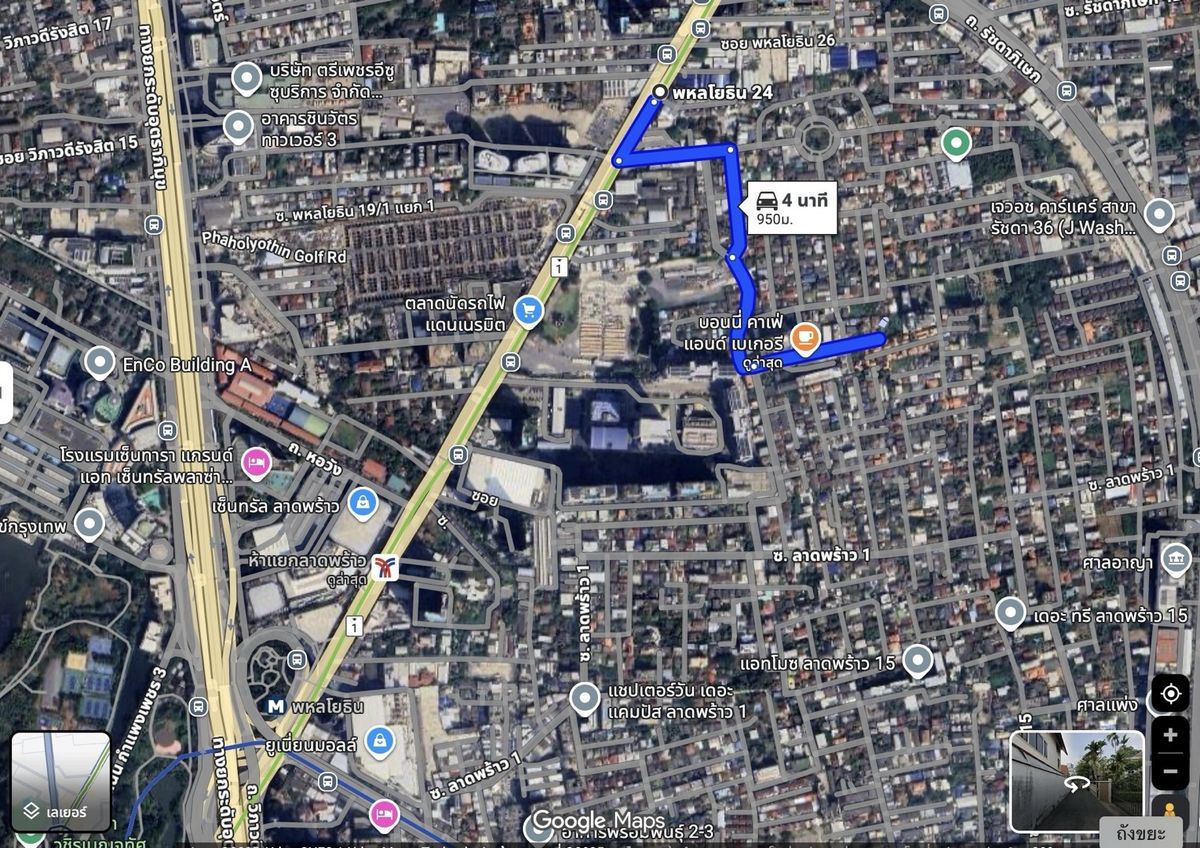Open the แอทโมซ ลาดพร้าว 15 marker

point(917,659)
